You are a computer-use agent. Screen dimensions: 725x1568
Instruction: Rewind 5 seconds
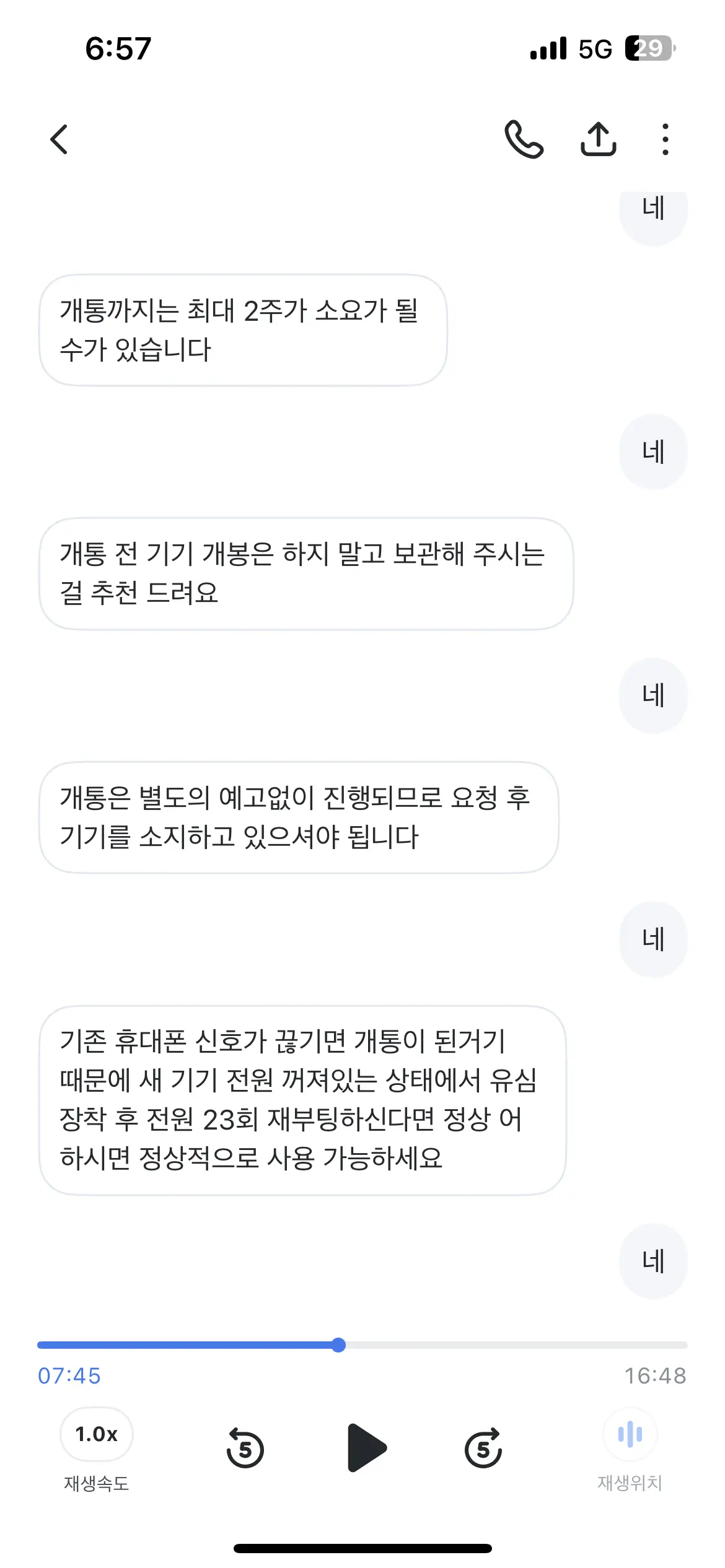coord(245,1448)
